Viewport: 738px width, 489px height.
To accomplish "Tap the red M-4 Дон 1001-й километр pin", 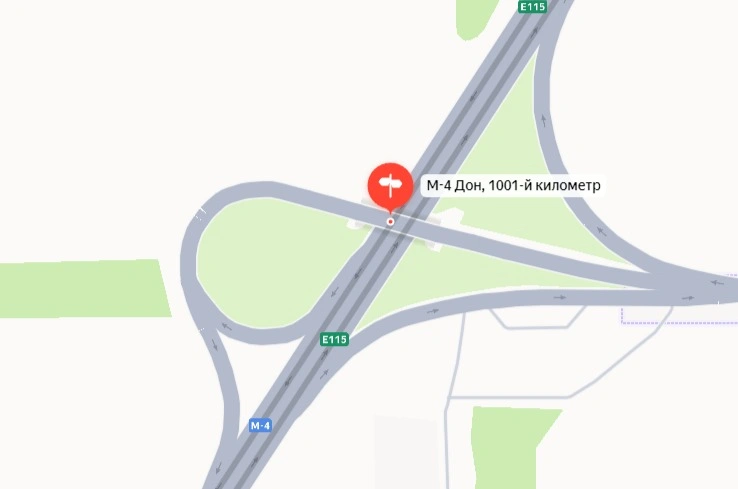I will coord(390,186).
